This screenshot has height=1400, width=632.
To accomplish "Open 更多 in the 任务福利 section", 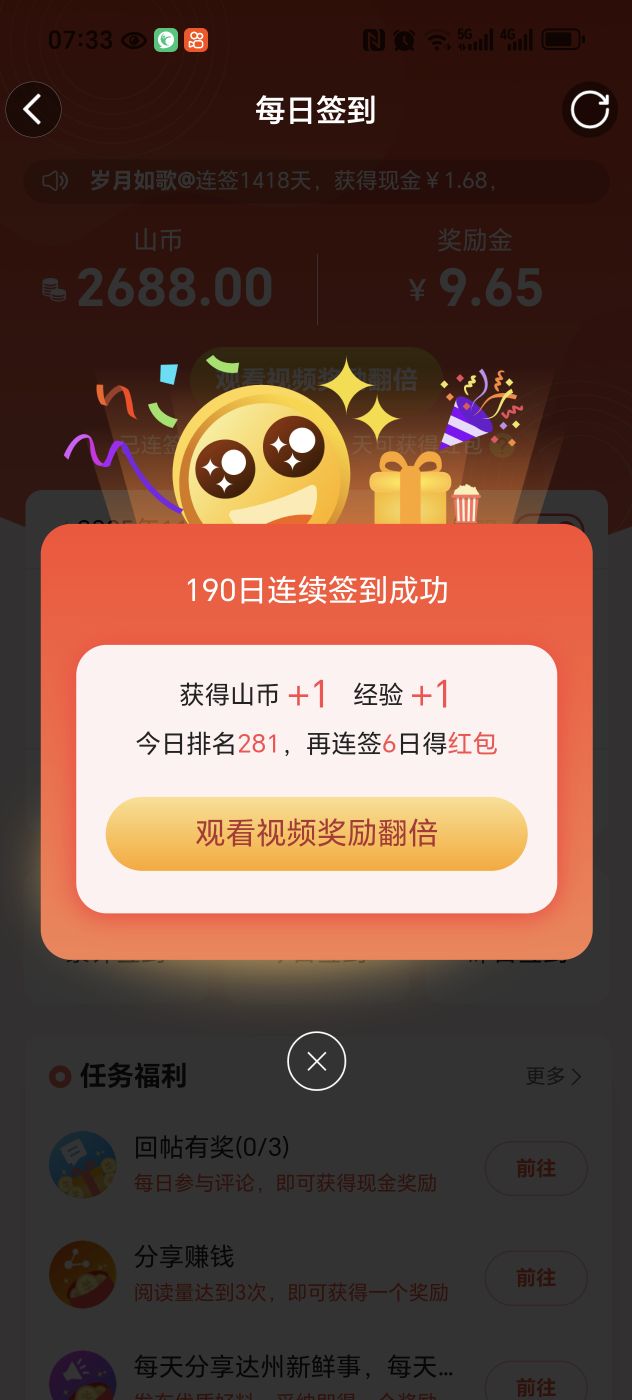I will click(553, 1076).
